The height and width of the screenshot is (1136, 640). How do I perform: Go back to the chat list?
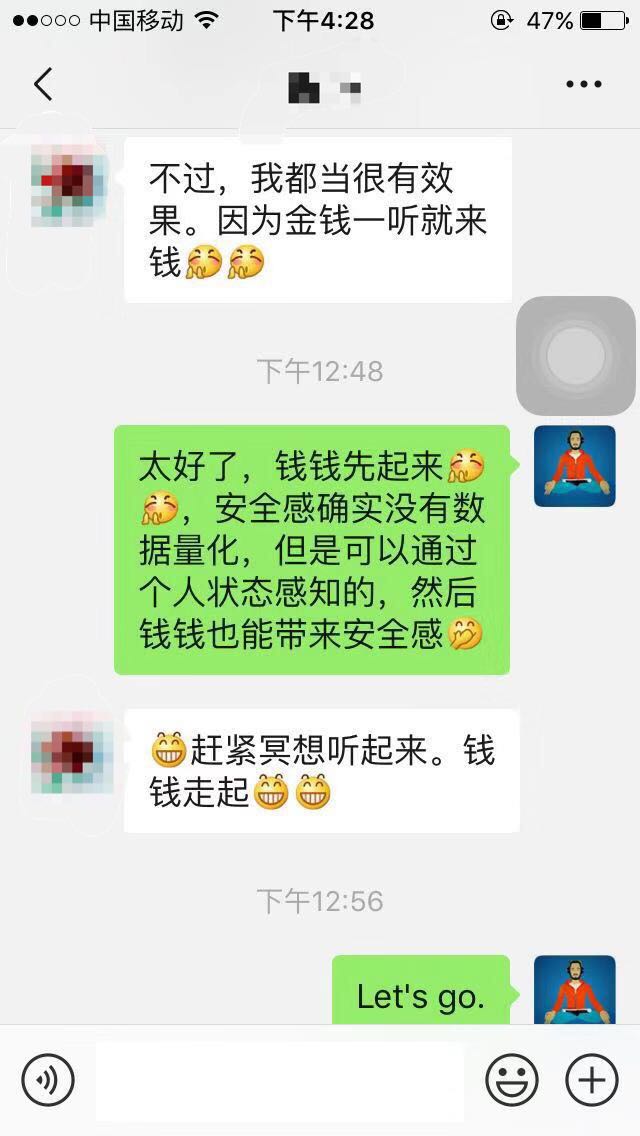(x=42, y=84)
